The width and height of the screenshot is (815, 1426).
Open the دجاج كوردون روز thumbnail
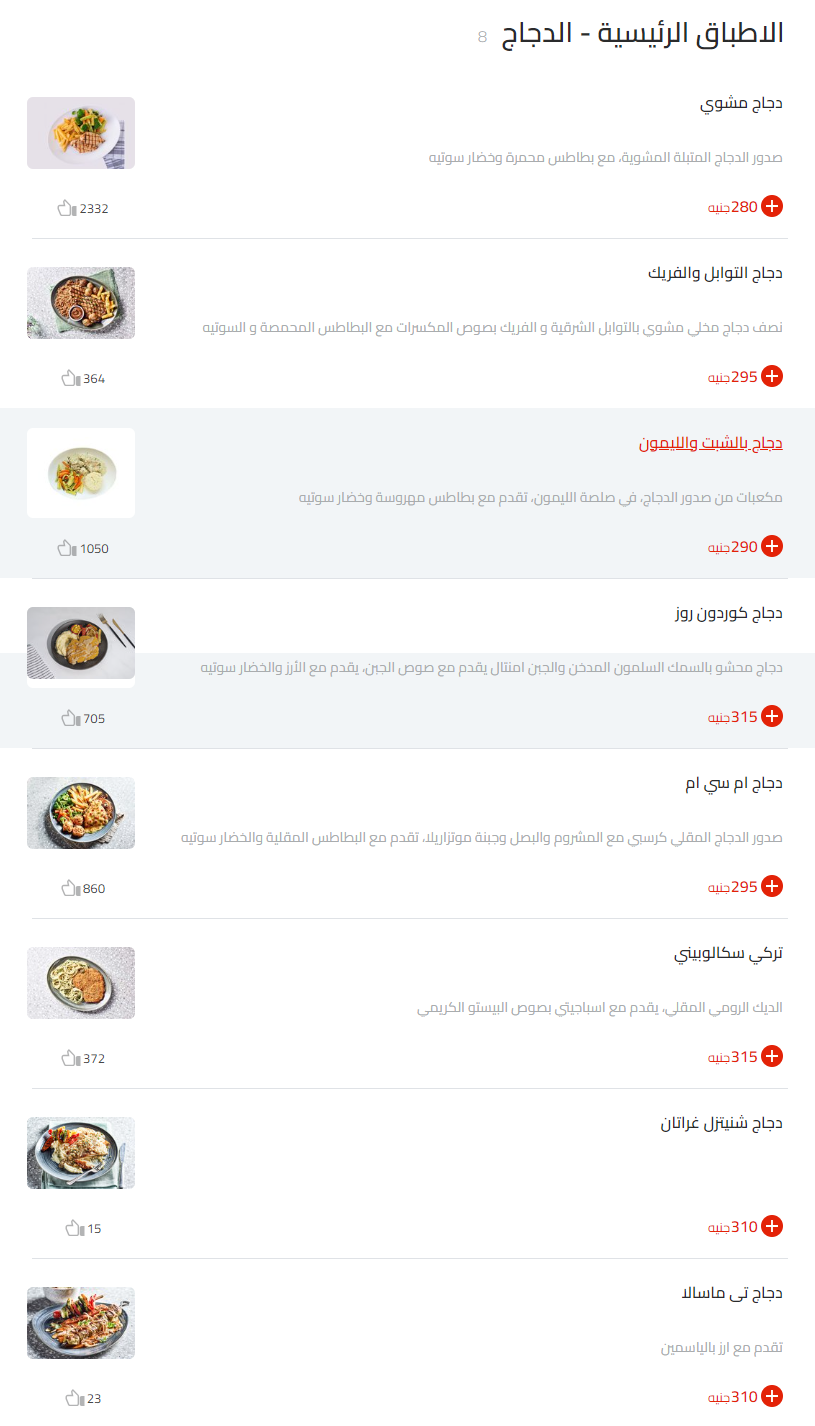click(x=80, y=645)
